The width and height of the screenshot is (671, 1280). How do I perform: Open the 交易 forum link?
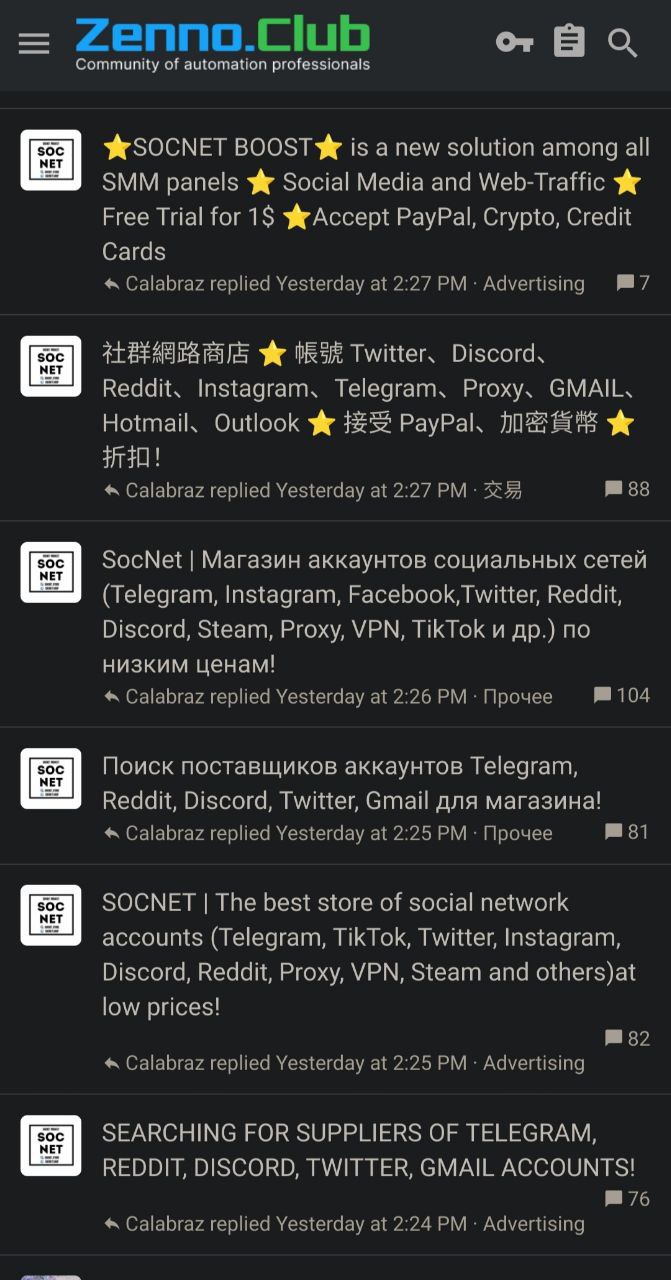pyautogui.click(x=503, y=490)
